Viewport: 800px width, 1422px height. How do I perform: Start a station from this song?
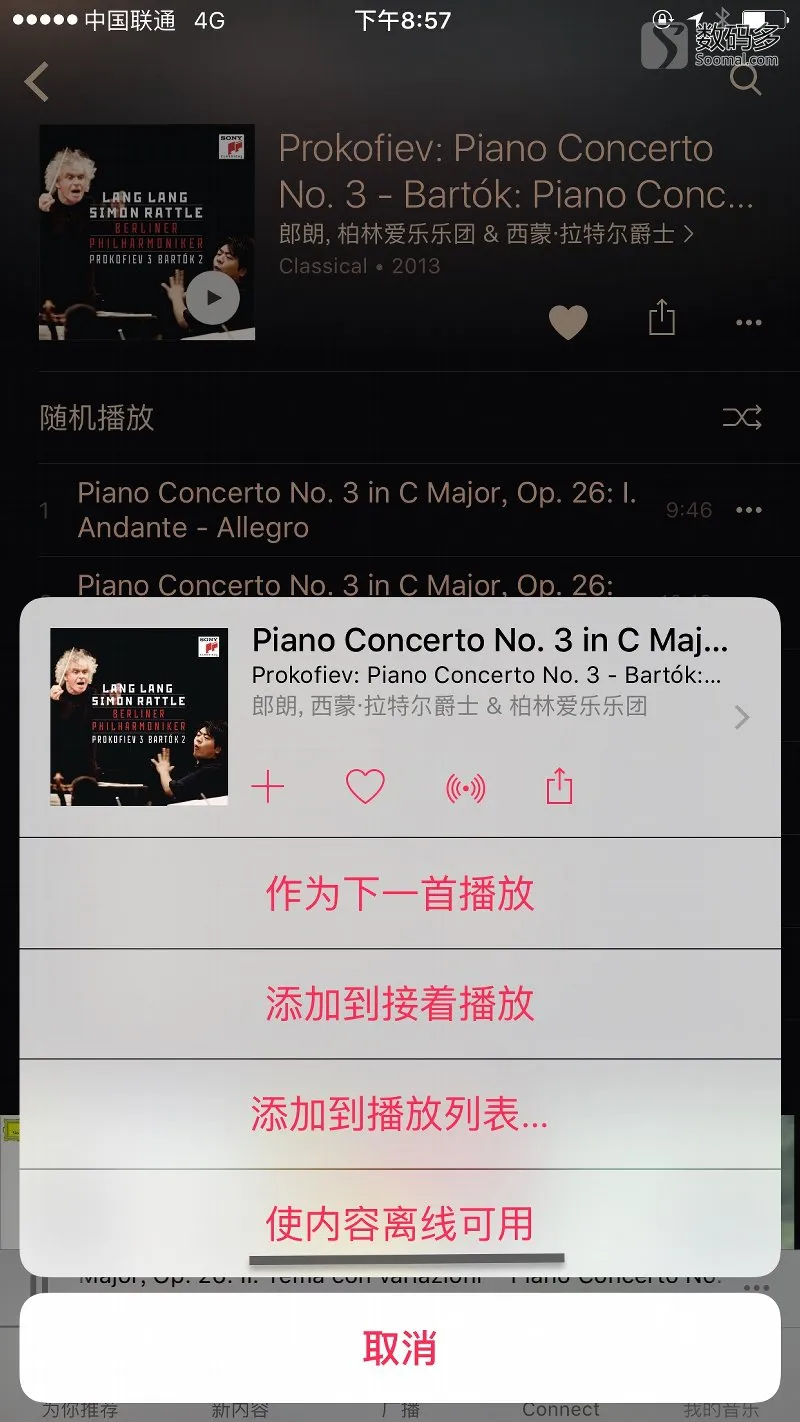pyautogui.click(x=465, y=788)
